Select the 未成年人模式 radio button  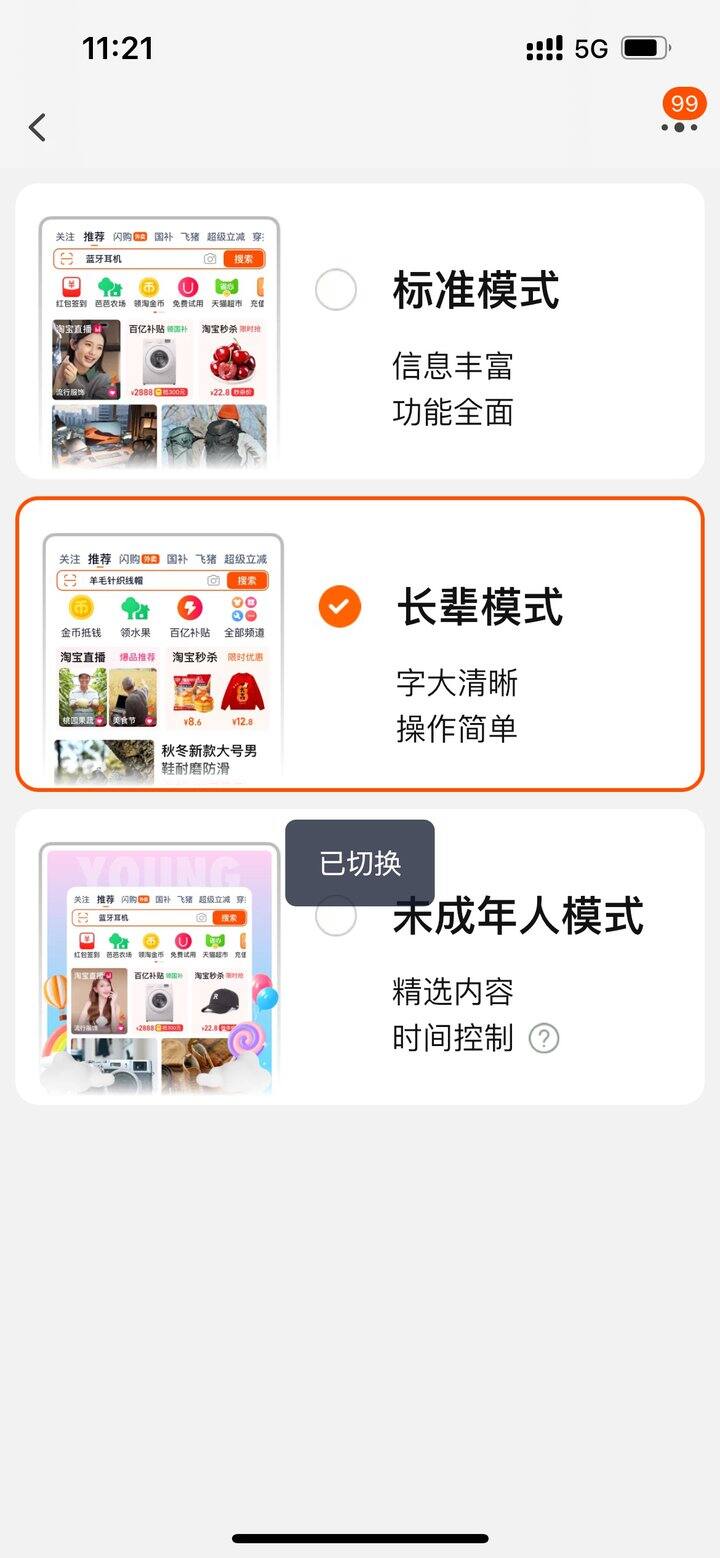(x=335, y=916)
